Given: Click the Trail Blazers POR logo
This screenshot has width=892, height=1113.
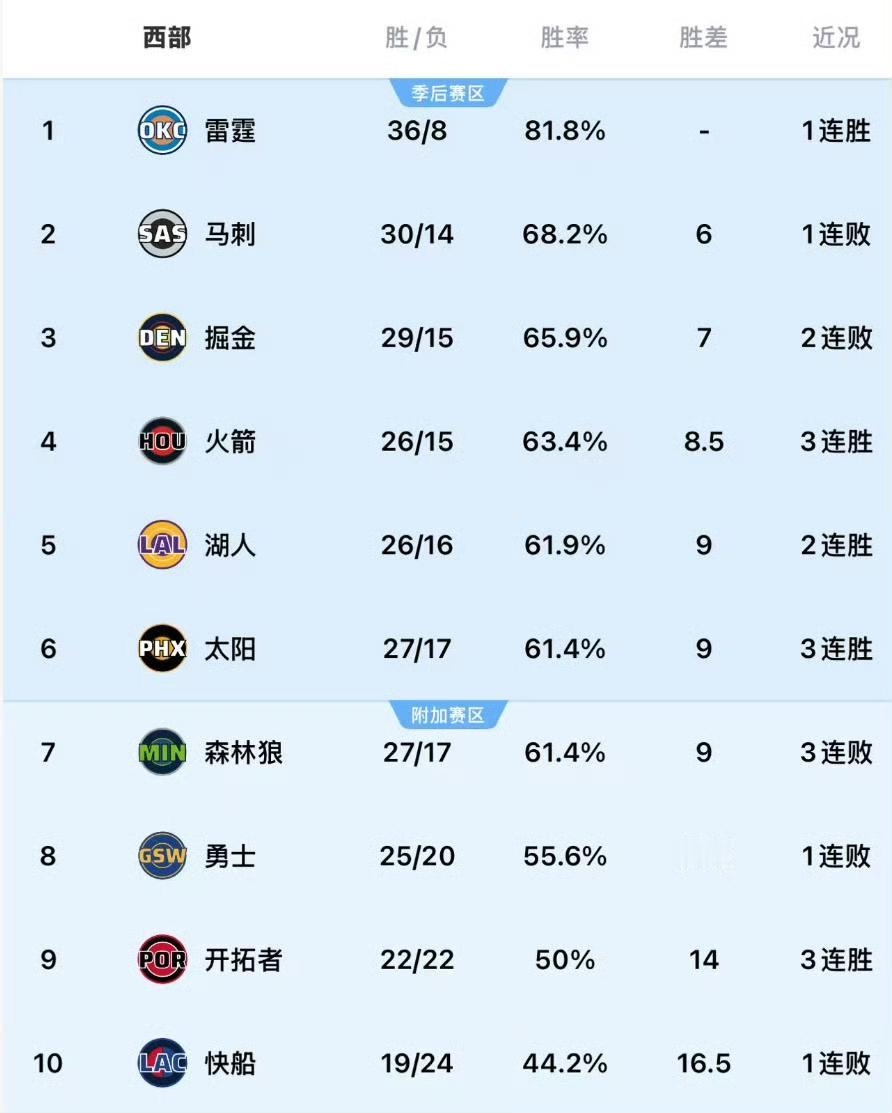Looking at the screenshot, I should pos(159,960).
